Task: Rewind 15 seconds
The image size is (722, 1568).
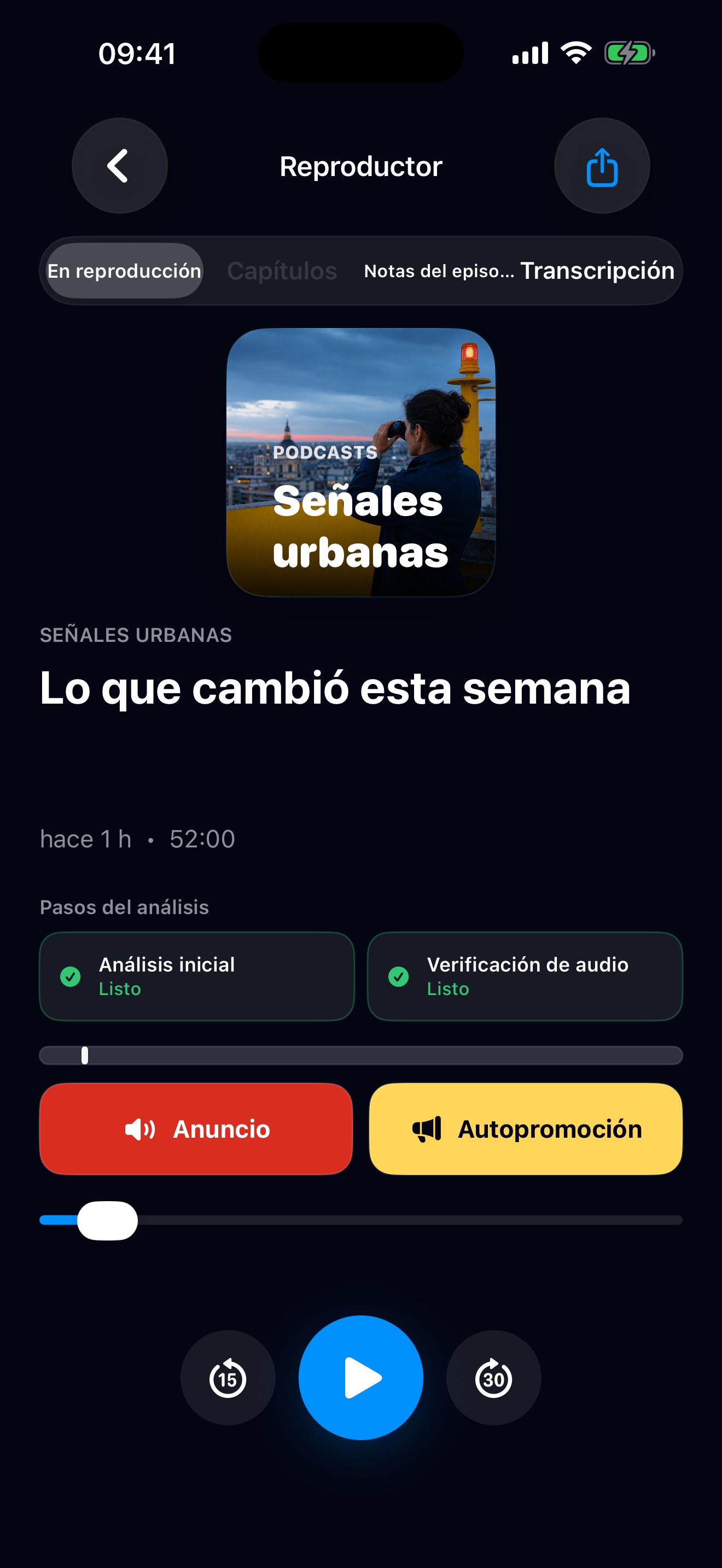Action: (x=228, y=1378)
